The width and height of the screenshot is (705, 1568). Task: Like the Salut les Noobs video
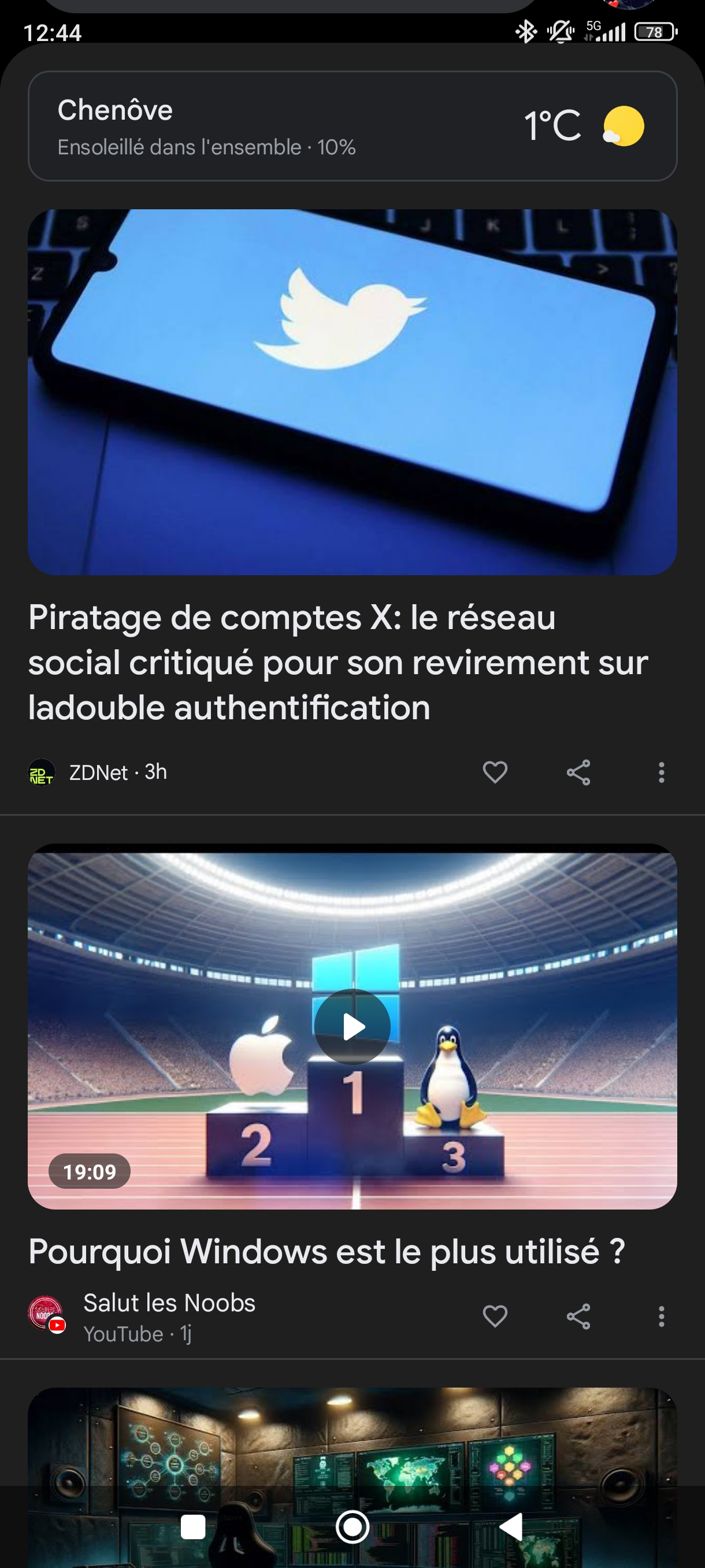pos(495,1316)
